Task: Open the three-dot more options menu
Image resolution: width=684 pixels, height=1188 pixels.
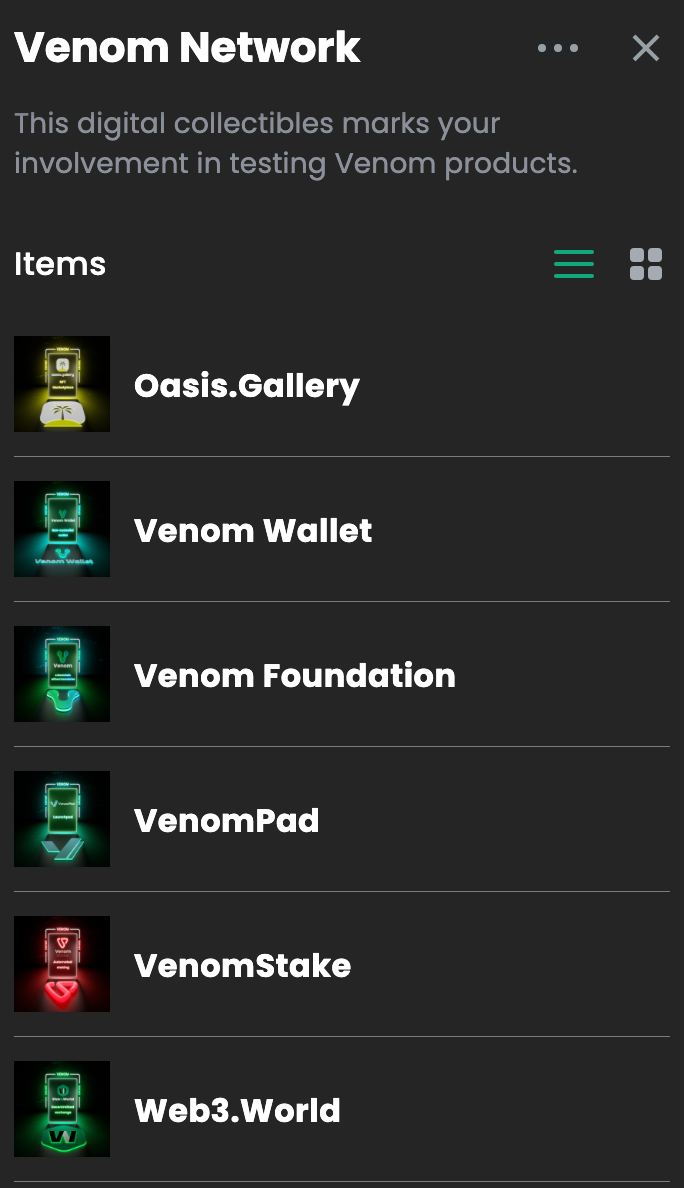Action: (x=558, y=48)
